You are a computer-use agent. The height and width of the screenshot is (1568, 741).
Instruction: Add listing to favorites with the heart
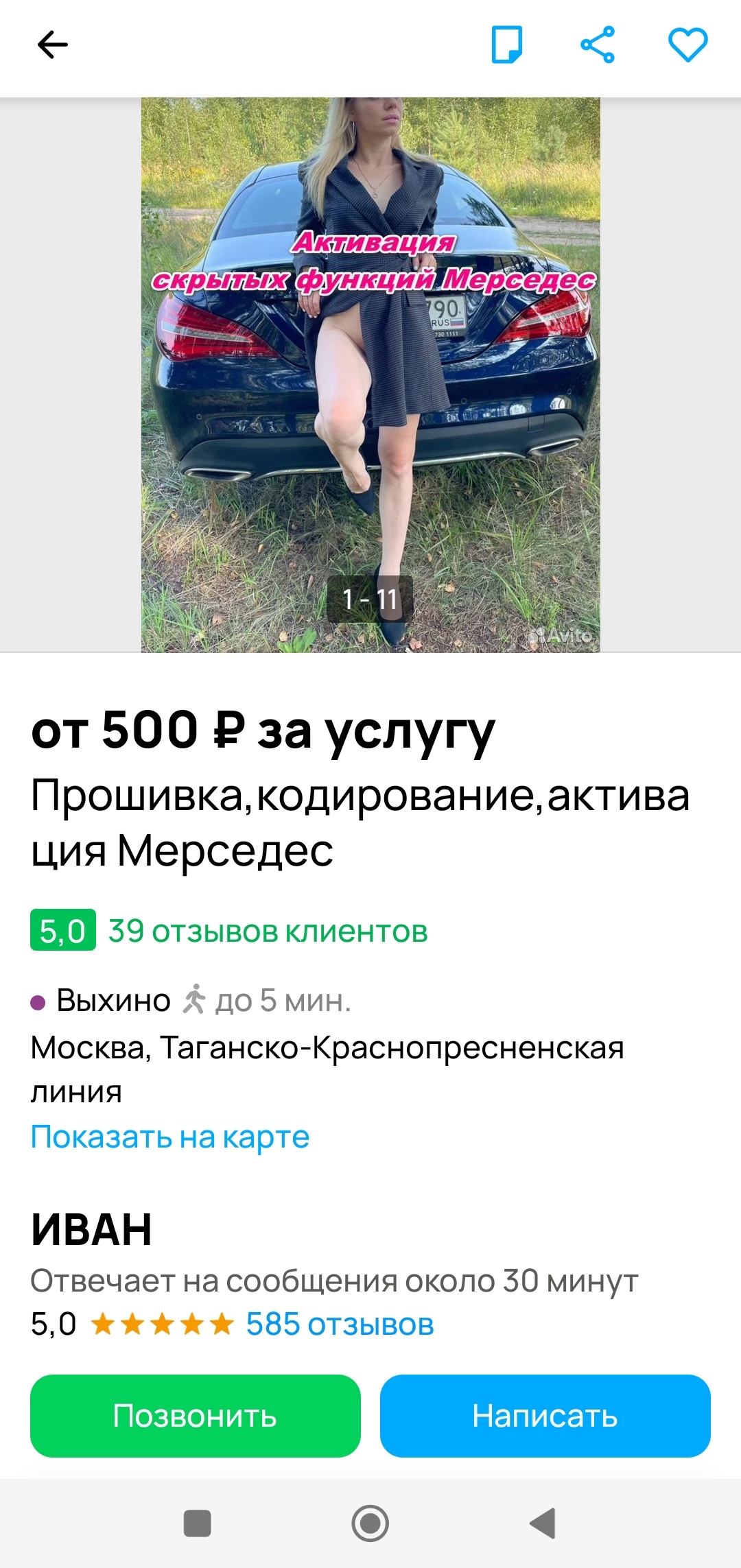(687, 45)
